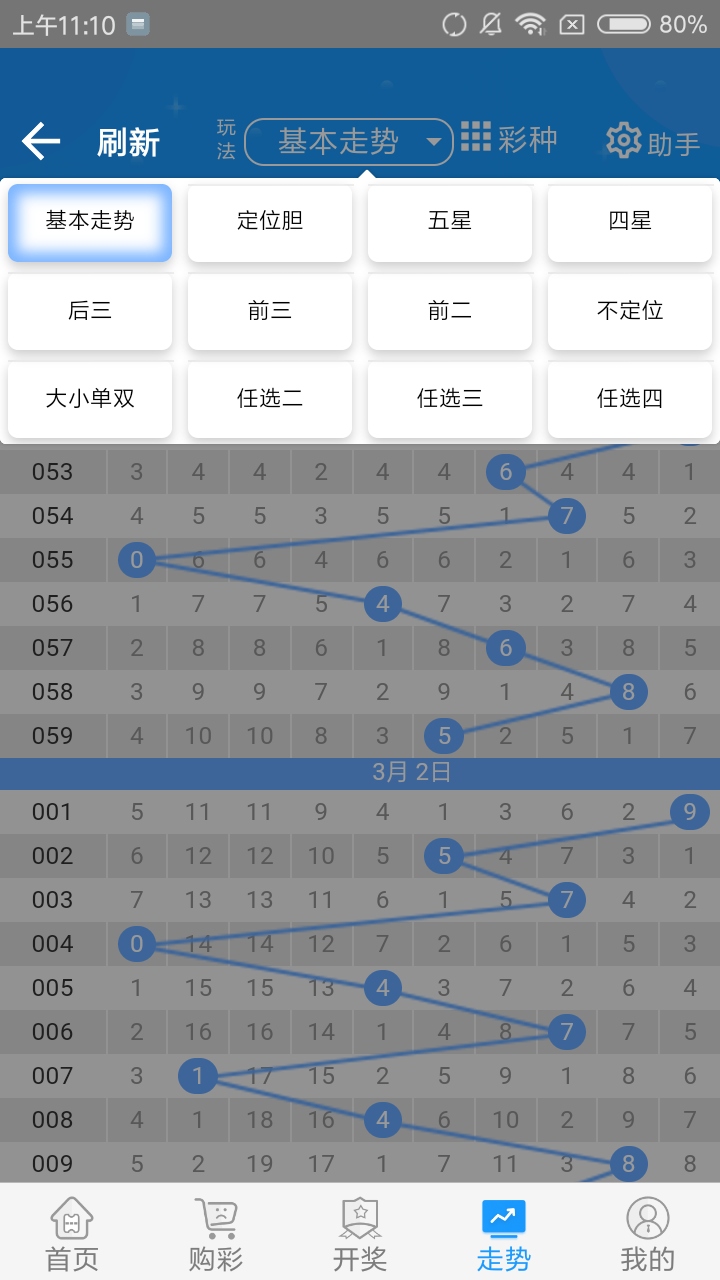
Task: Switch to the 五星 mode
Action: pyautogui.click(x=449, y=223)
